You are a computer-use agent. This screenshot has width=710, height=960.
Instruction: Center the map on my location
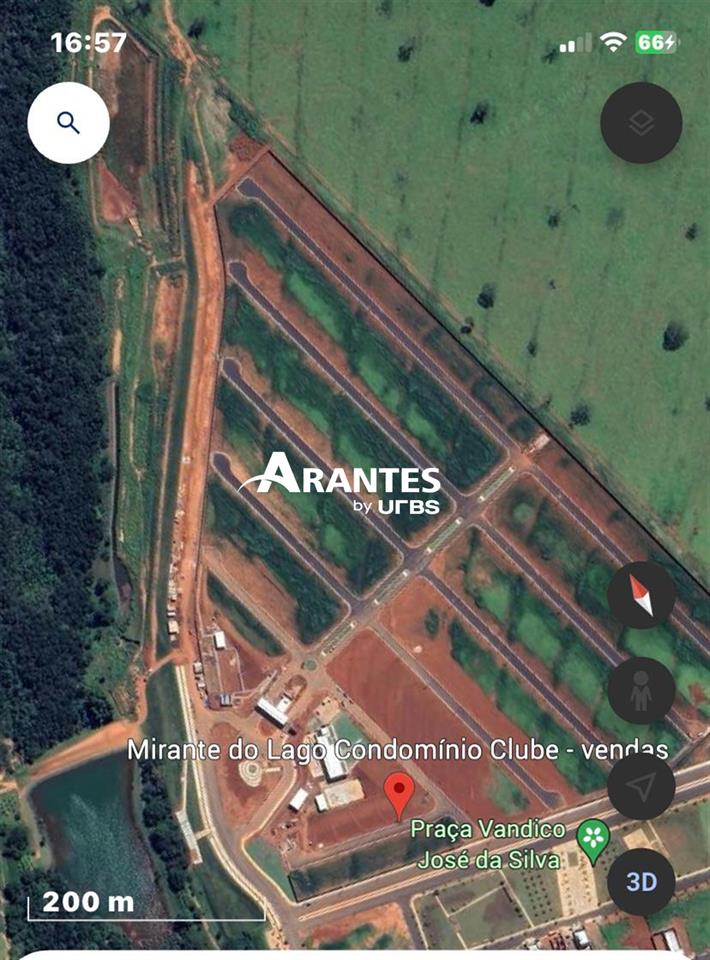tap(641, 787)
